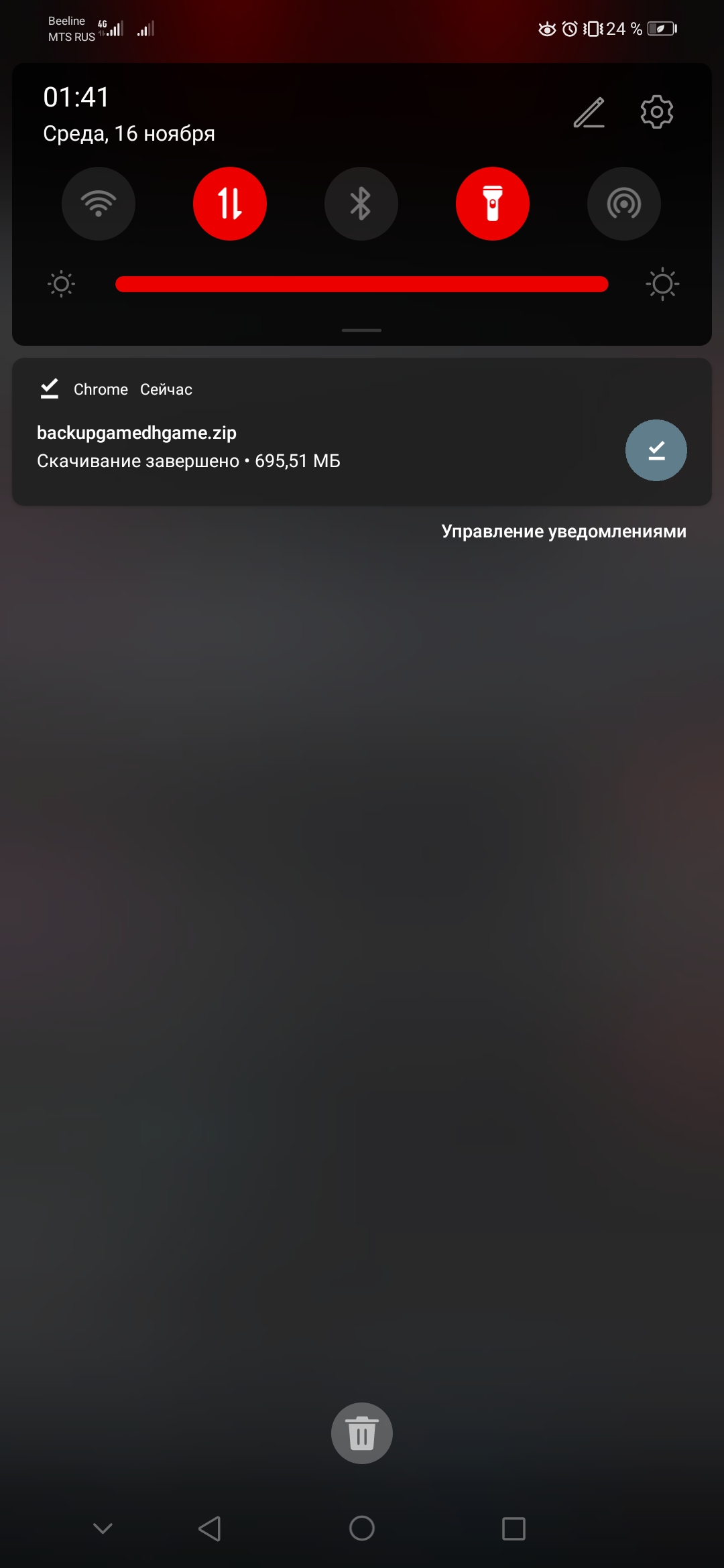Image resolution: width=724 pixels, height=1568 pixels.
Task: Enable the hotspot quick toggle
Action: (x=624, y=204)
